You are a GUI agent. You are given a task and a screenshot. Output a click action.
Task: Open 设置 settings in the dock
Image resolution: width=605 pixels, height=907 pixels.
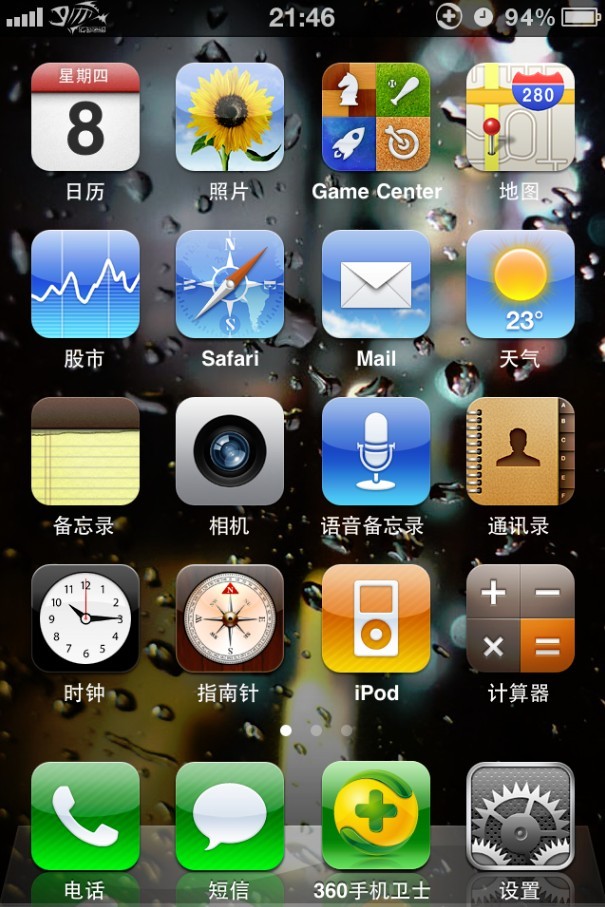(x=520, y=816)
